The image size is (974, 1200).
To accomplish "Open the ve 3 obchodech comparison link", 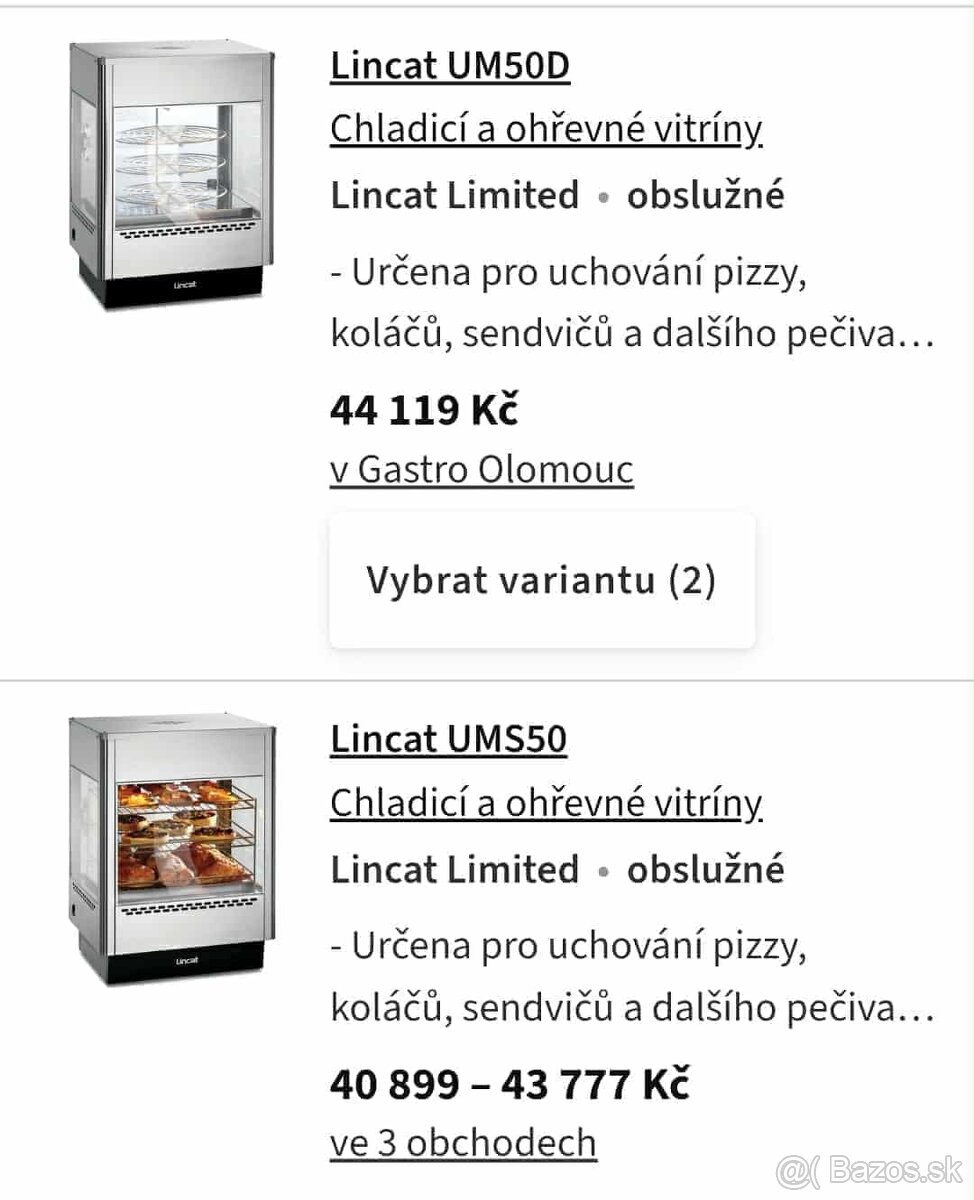I will tap(461, 1141).
